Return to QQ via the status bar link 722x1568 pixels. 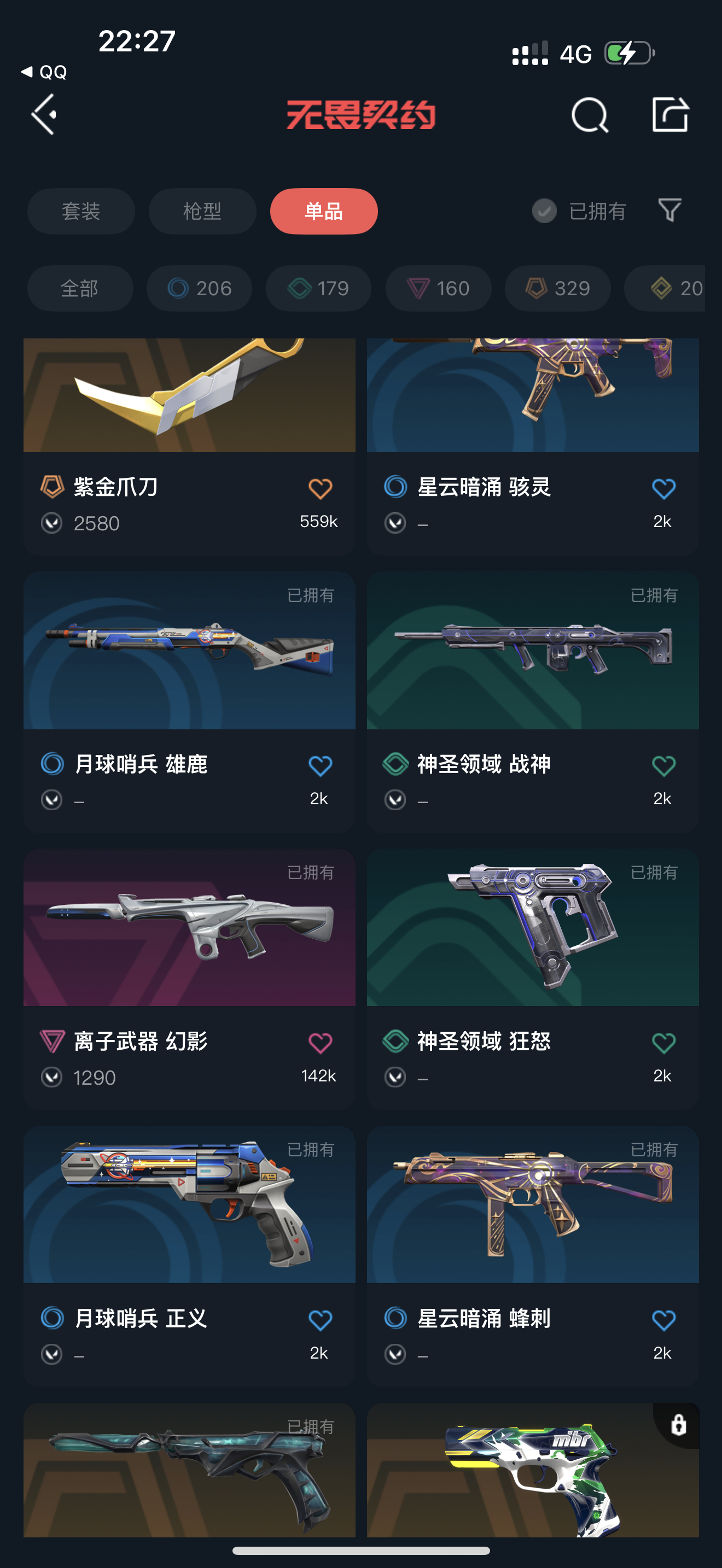(44, 72)
